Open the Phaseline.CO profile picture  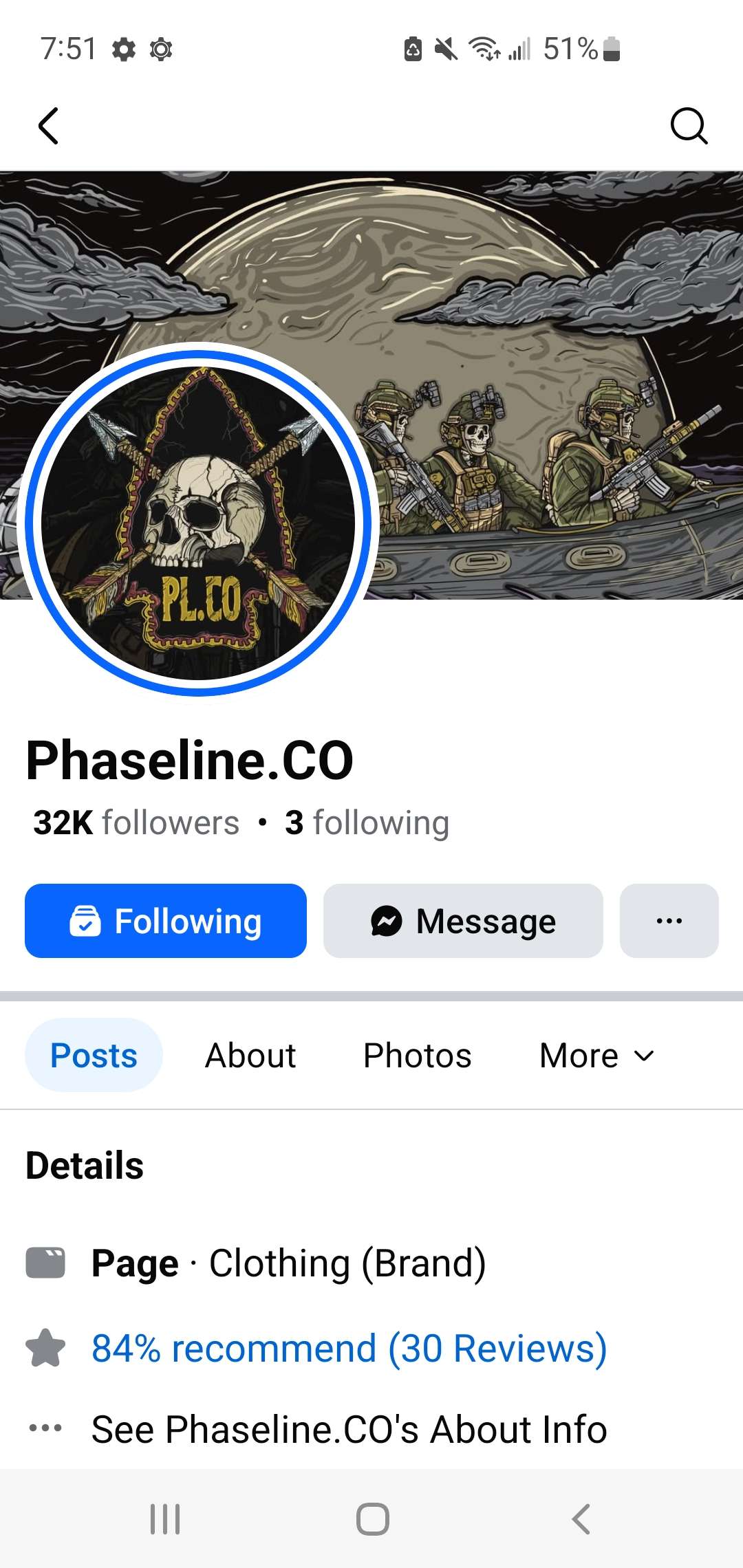[x=198, y=523]
